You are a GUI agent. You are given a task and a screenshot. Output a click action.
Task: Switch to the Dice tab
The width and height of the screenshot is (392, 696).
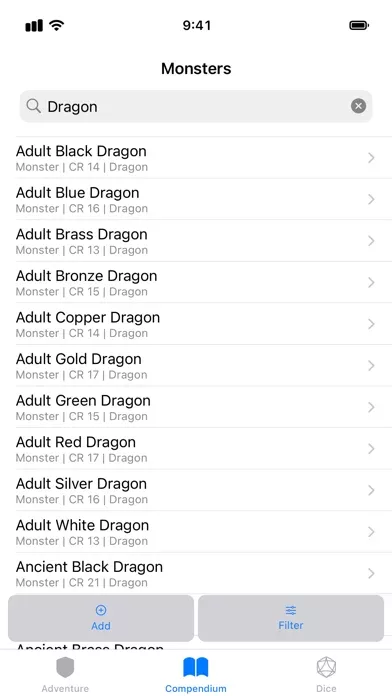click(326, 675)
